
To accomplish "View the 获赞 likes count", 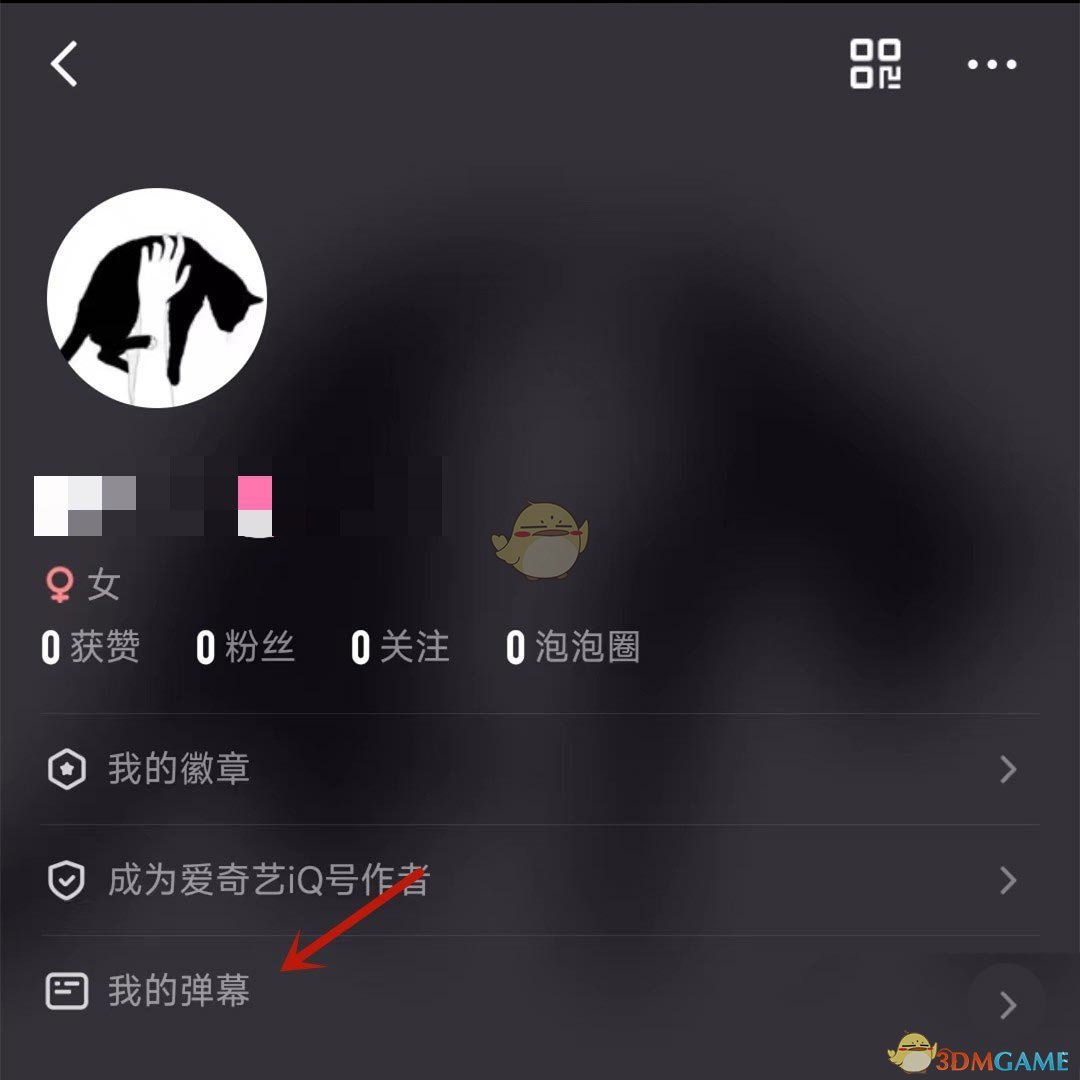I will [90, 648].
